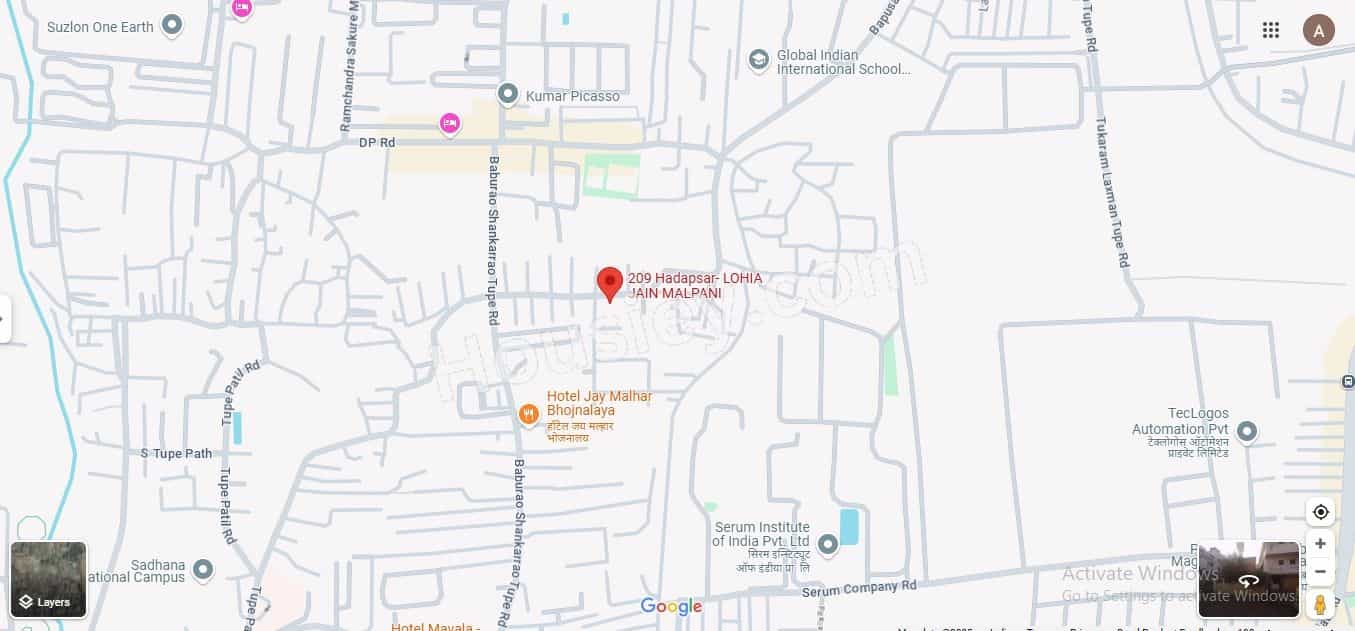Select the Street View pegman
The width and height of the screenshot is (1355, 631).
[x=1320, y=604]
